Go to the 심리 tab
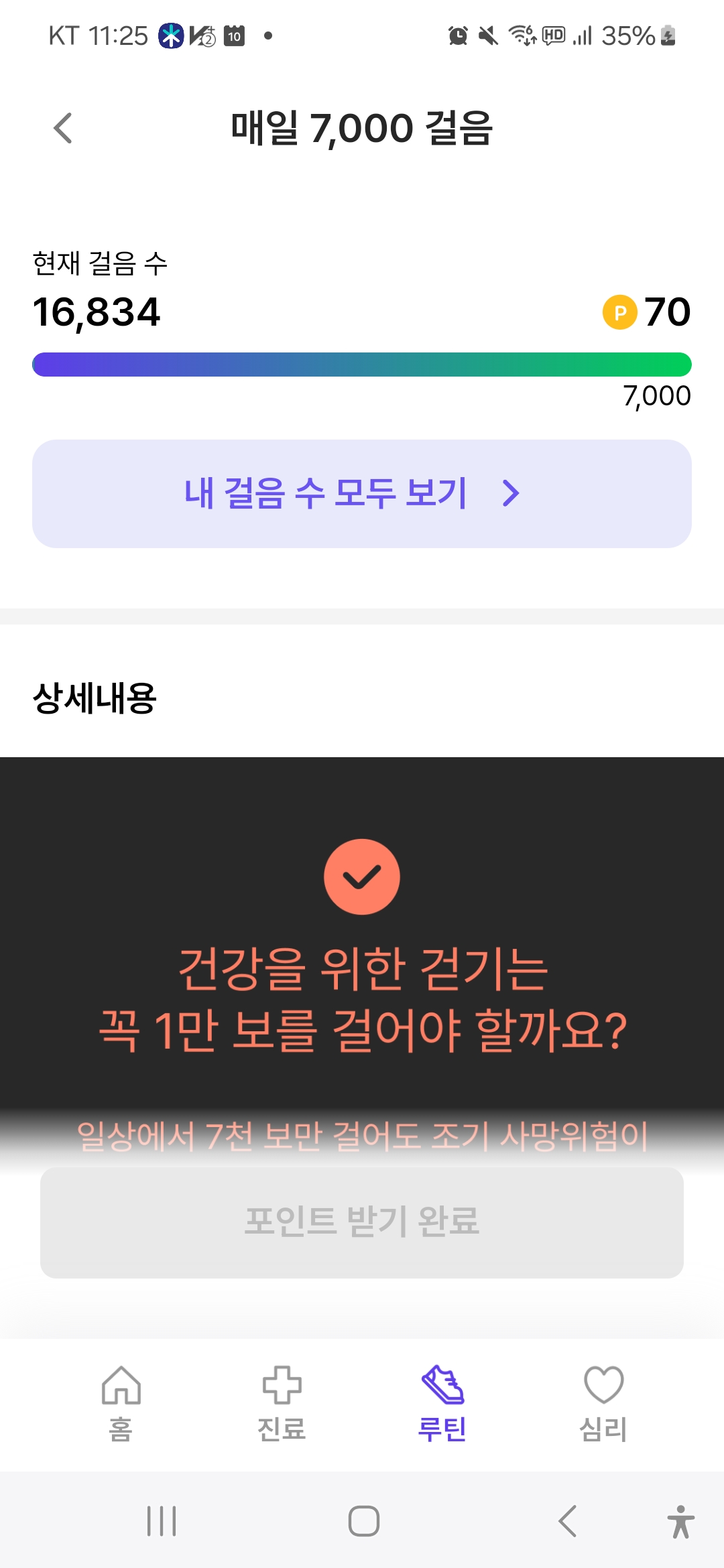The image size is (724, 1568). 603,1403
